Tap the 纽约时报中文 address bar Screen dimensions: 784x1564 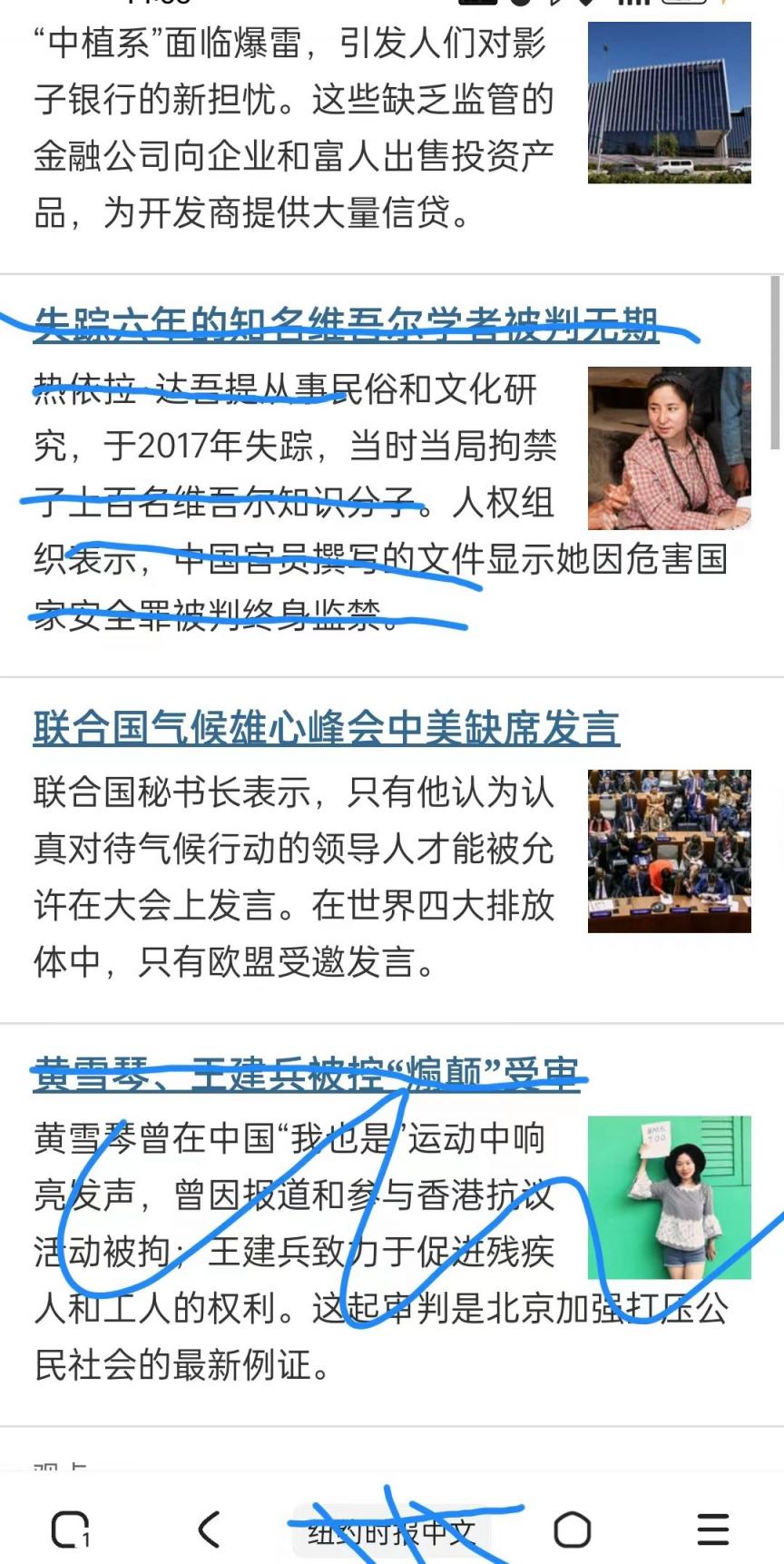391,1532
